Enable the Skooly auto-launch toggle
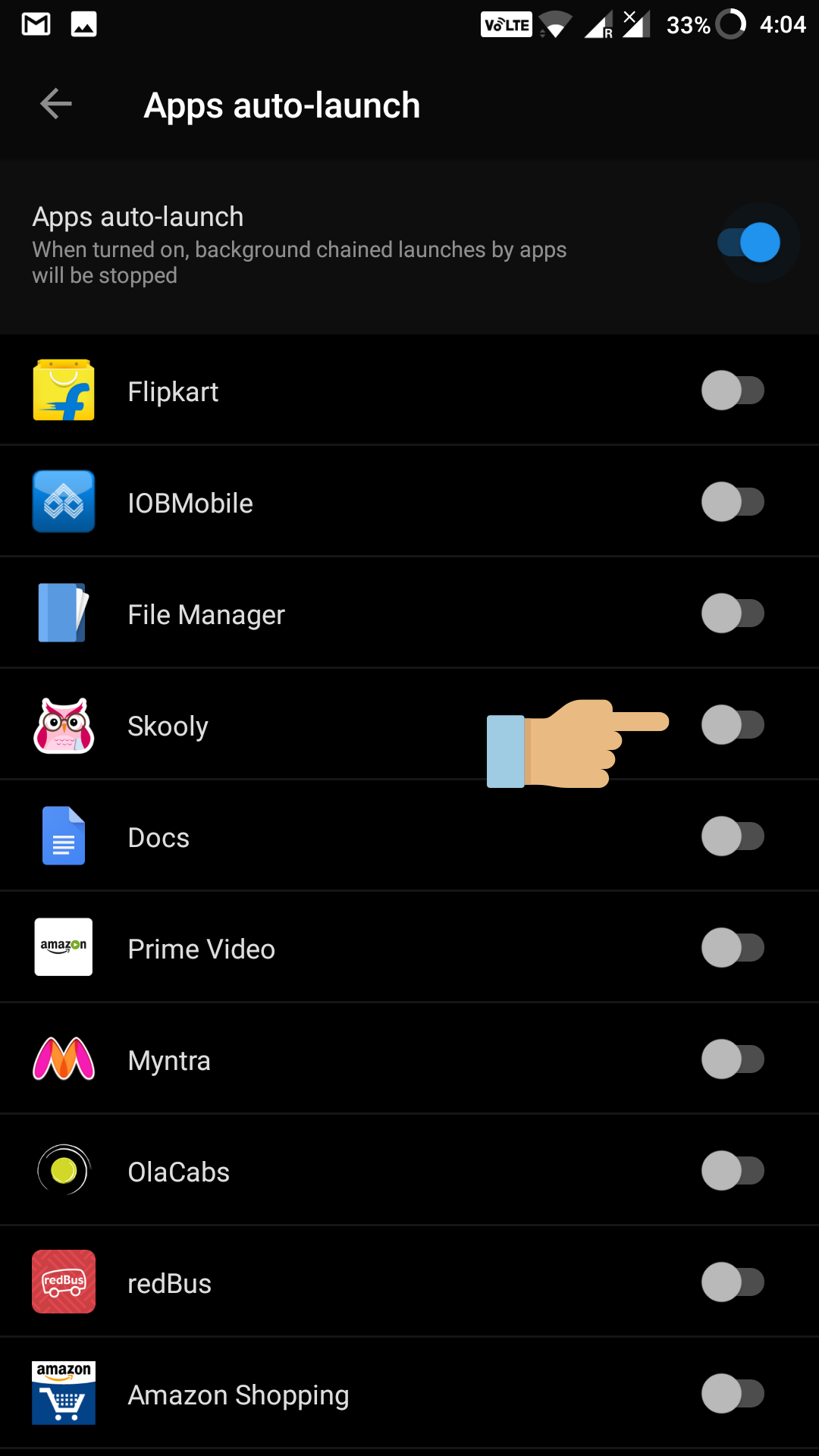Viewport: 819px width, 1456px height. click(733, 725)
